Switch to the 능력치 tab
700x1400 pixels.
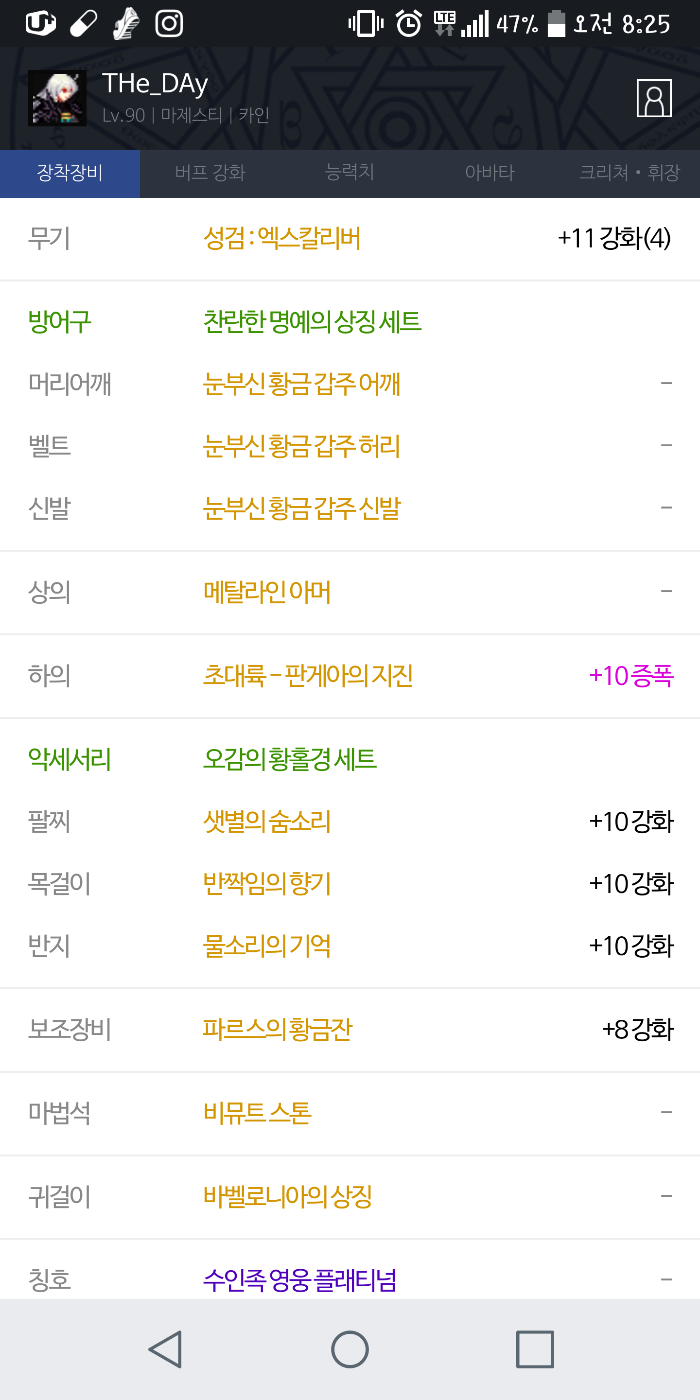350,173
